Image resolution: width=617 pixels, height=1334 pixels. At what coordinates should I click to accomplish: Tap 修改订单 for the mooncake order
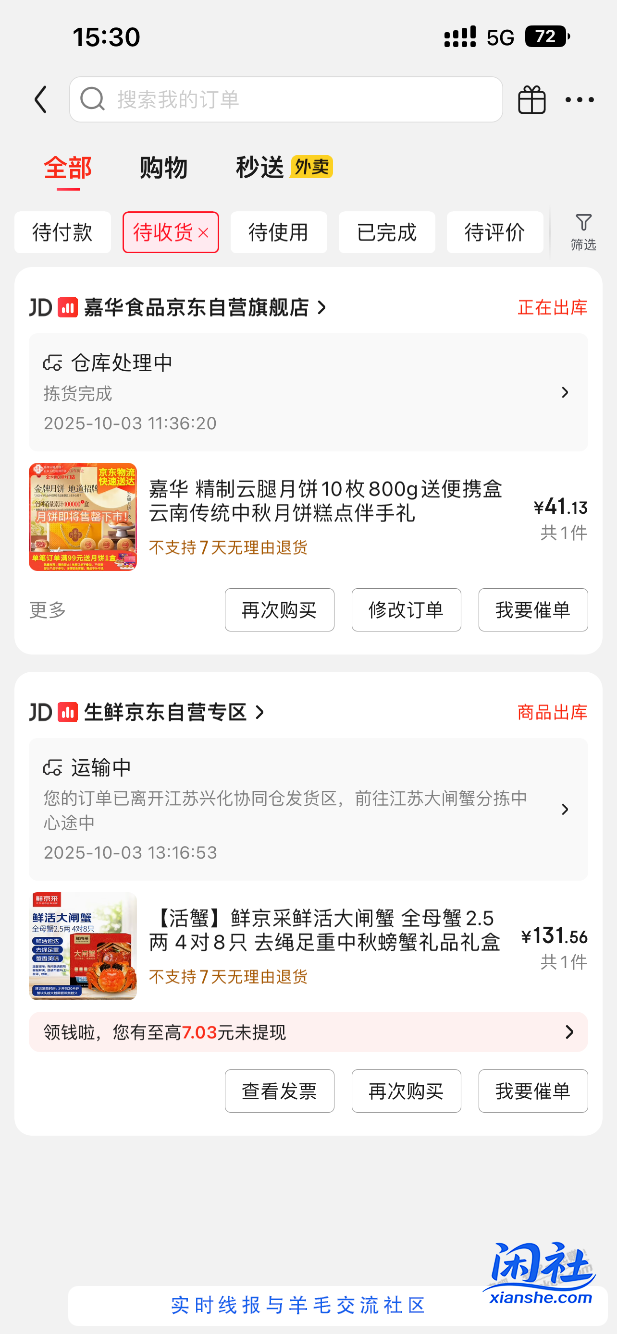406,610
